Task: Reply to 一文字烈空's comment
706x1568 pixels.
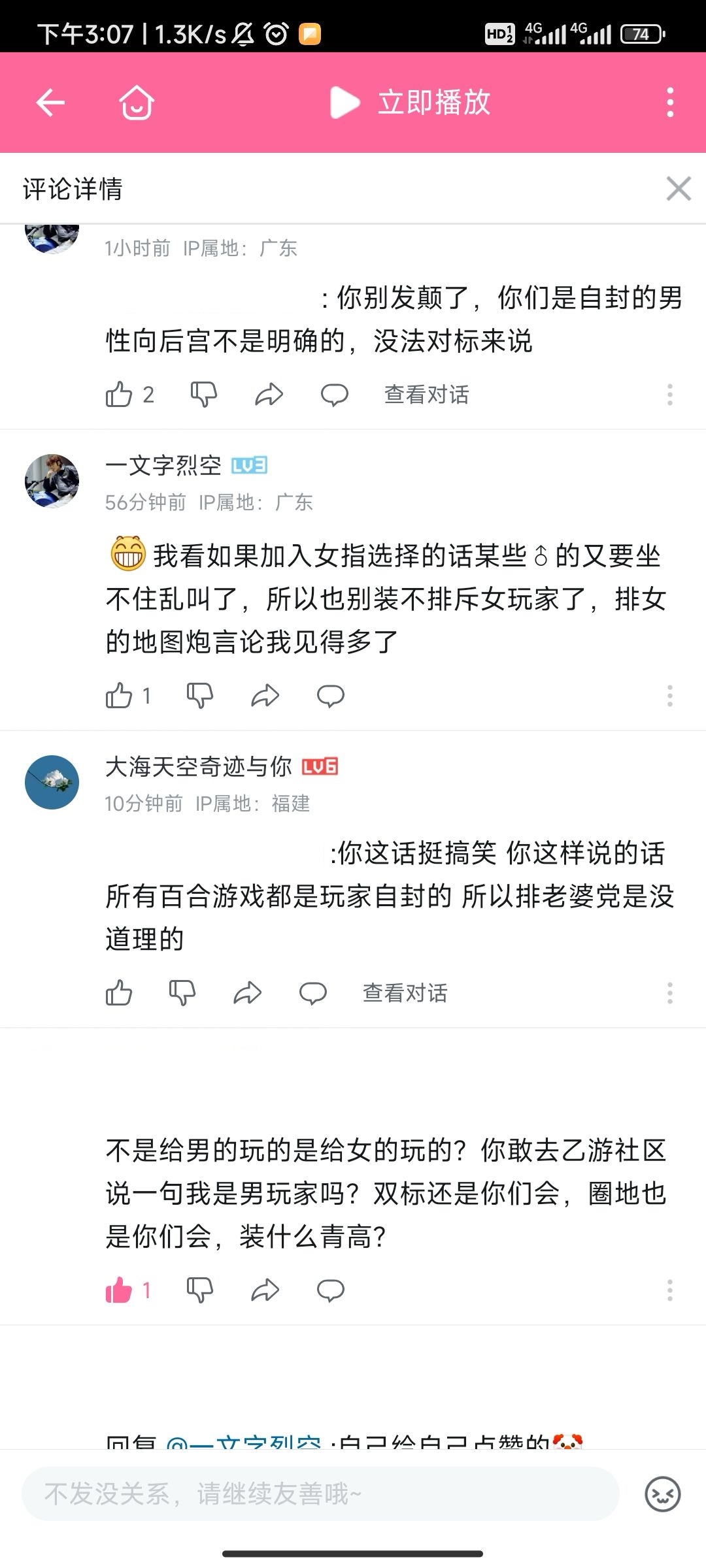Action: point(331,696)
